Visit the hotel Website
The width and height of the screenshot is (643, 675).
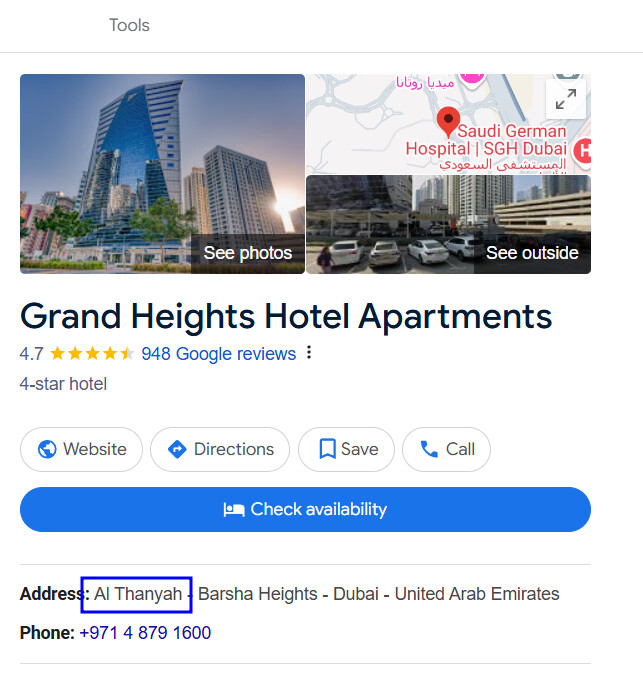point(81,449)
